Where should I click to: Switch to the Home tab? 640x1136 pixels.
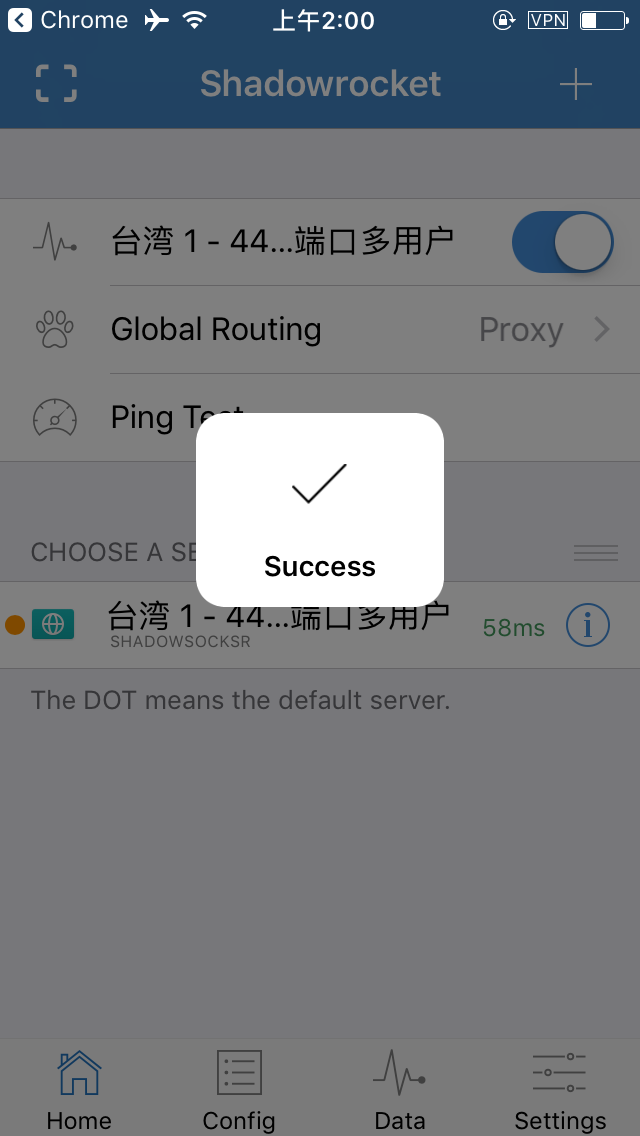coord(79,1090)
